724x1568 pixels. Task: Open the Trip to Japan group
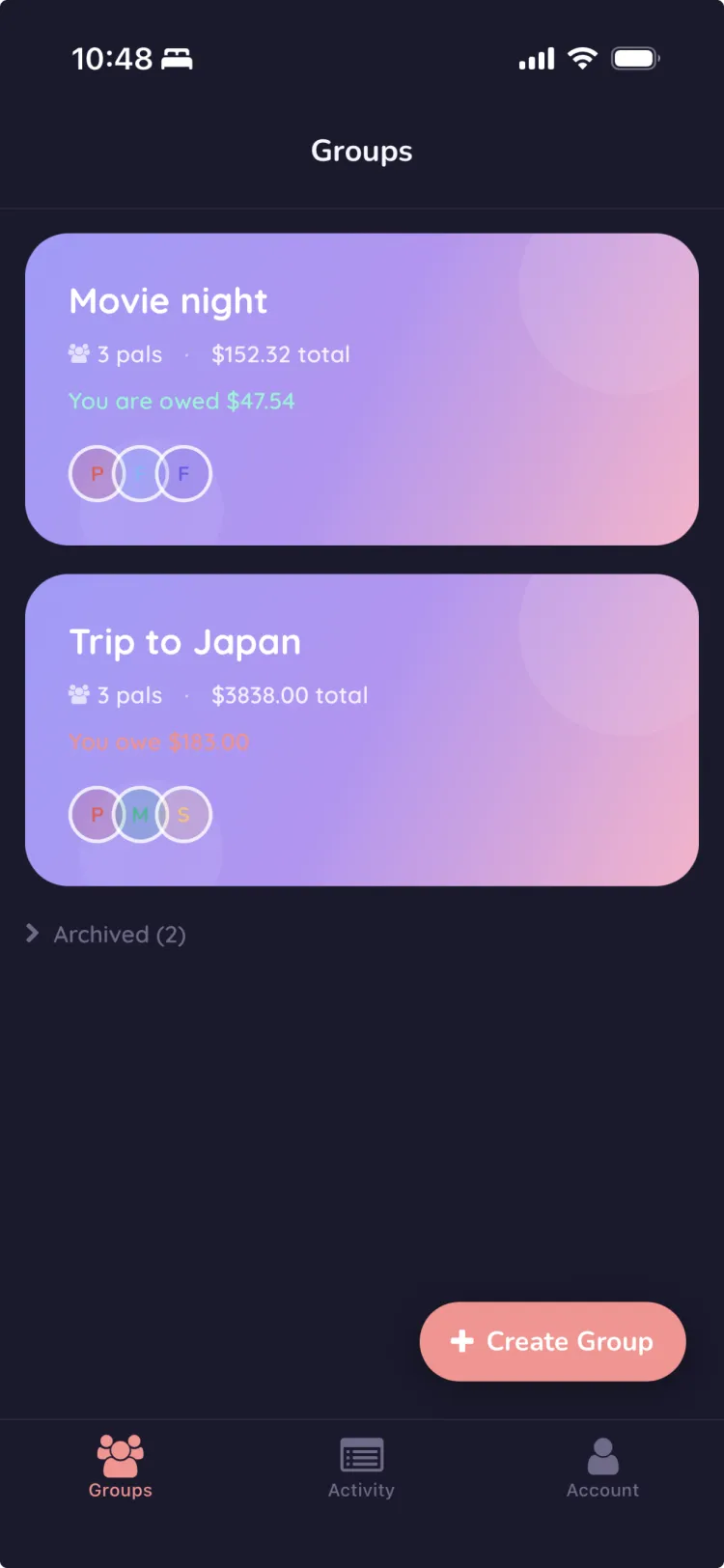[361, 730]
